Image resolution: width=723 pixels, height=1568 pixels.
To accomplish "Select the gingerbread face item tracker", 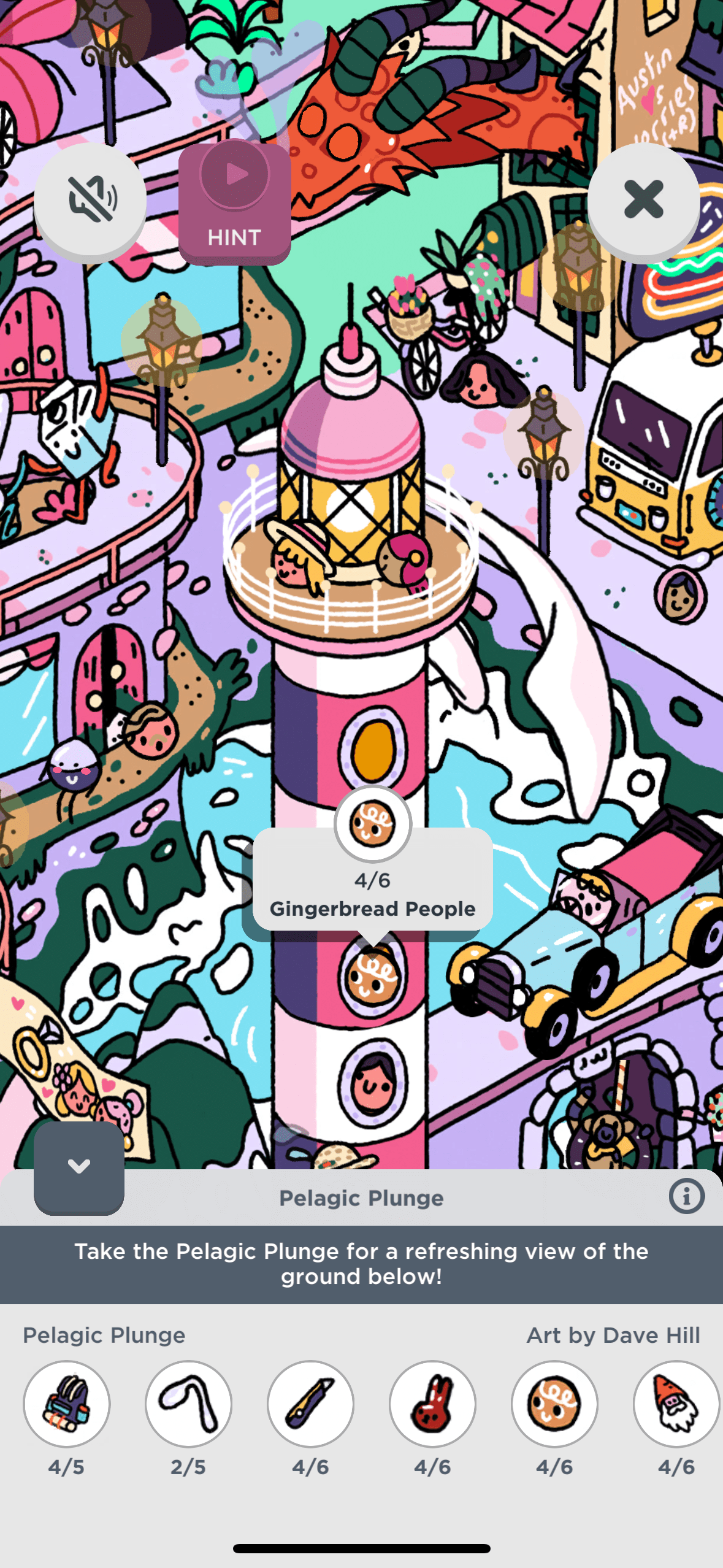I will [554, 1404].
